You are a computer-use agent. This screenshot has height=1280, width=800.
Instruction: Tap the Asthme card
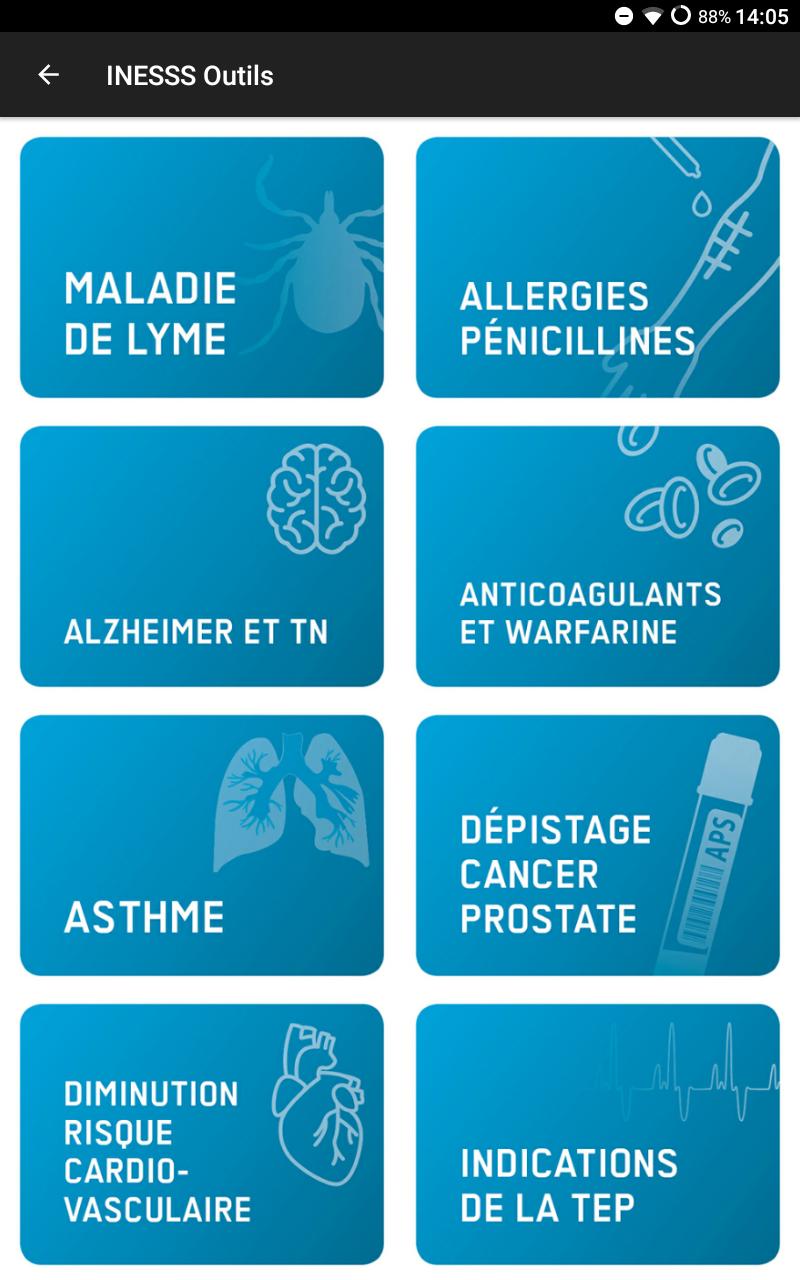pyautogui.click(x=202, y=845)
